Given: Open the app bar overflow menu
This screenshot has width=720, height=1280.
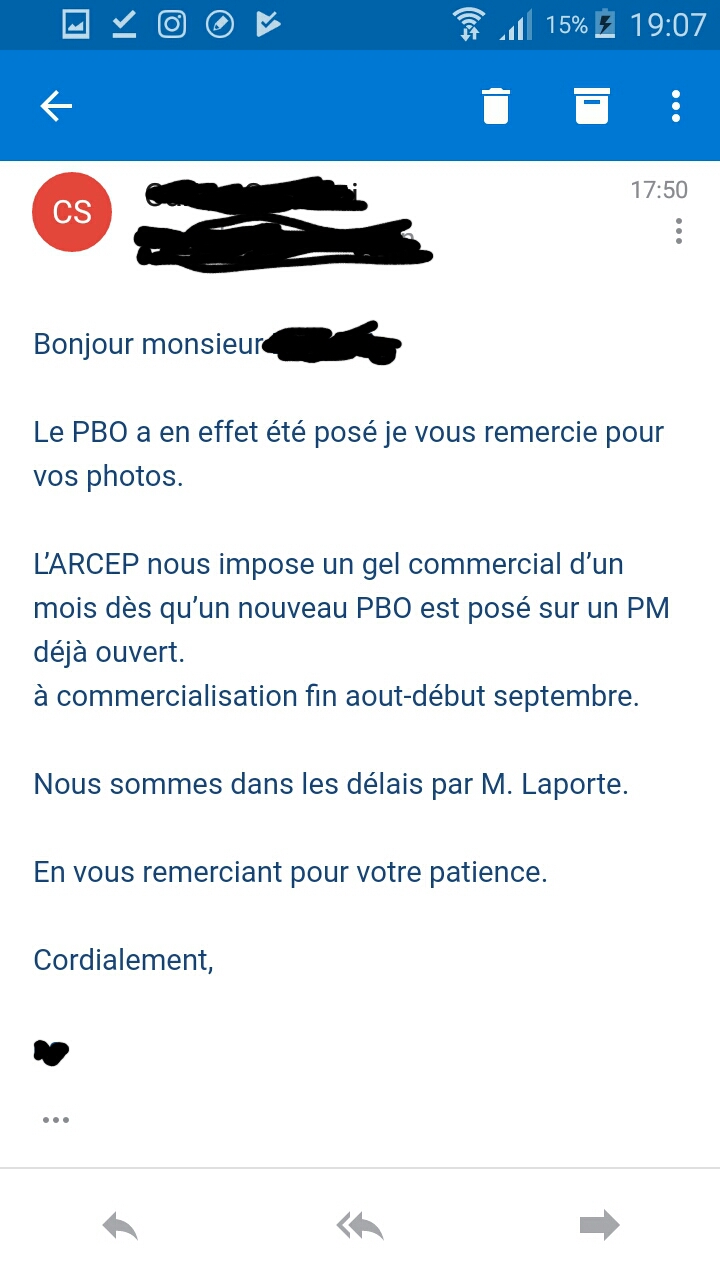Looking at the screenshot, I should click(676, 106).
